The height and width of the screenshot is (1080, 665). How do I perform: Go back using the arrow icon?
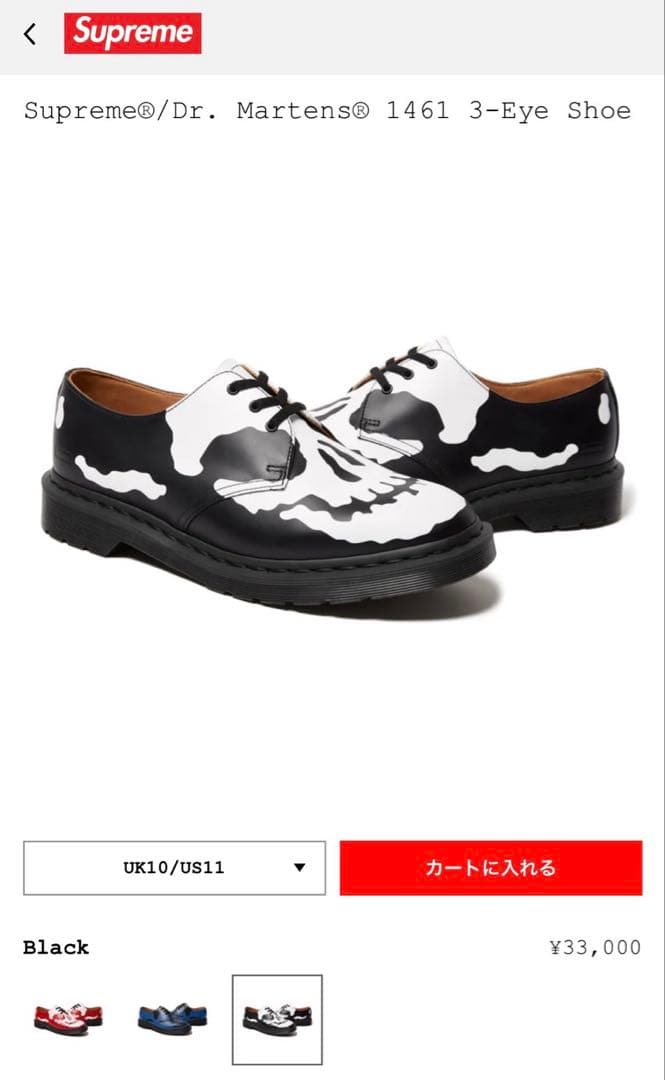(x=30, y=34)
